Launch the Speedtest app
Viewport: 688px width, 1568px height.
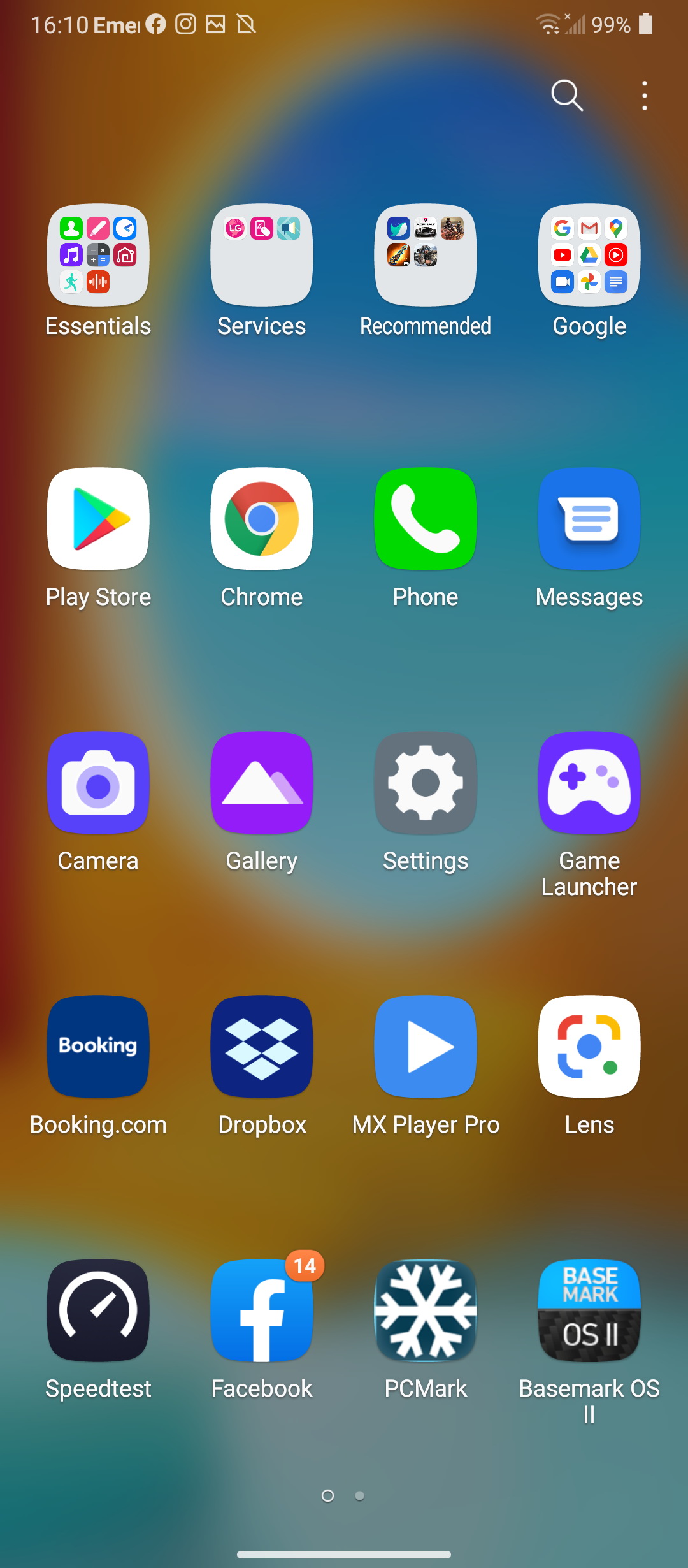coord(98,1310)
